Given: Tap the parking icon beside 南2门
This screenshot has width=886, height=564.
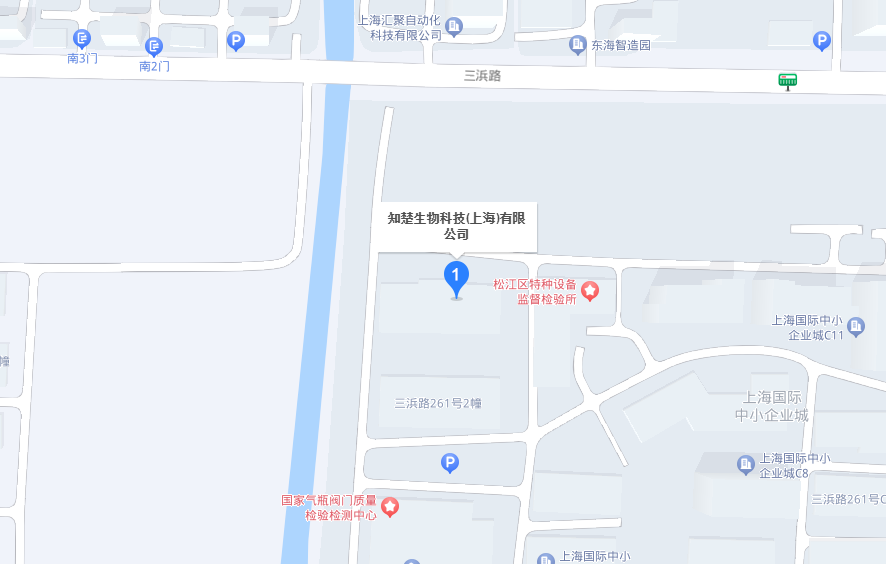Looking at the screenshot, I should (x=236, y=41).
